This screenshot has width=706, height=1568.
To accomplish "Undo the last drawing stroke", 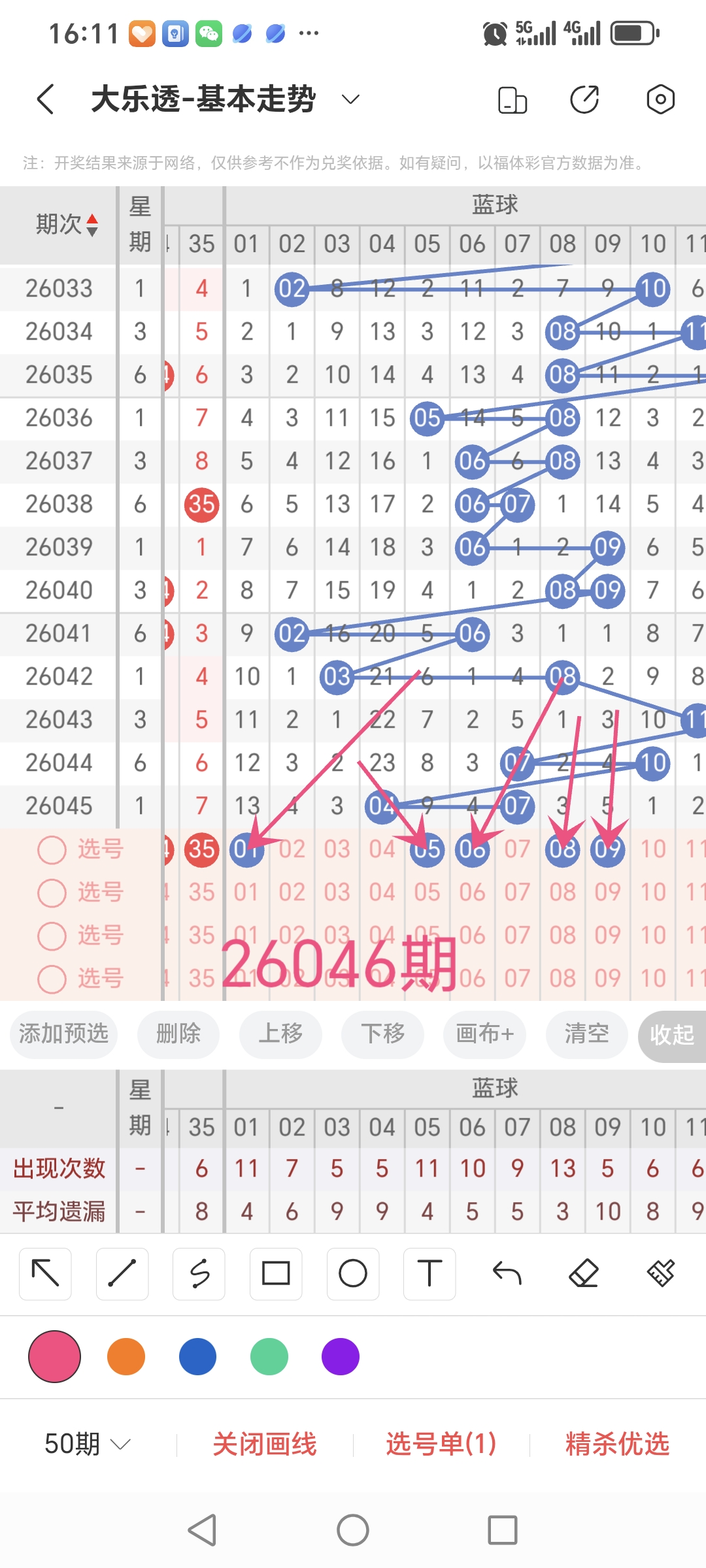I will [507, 1273].
